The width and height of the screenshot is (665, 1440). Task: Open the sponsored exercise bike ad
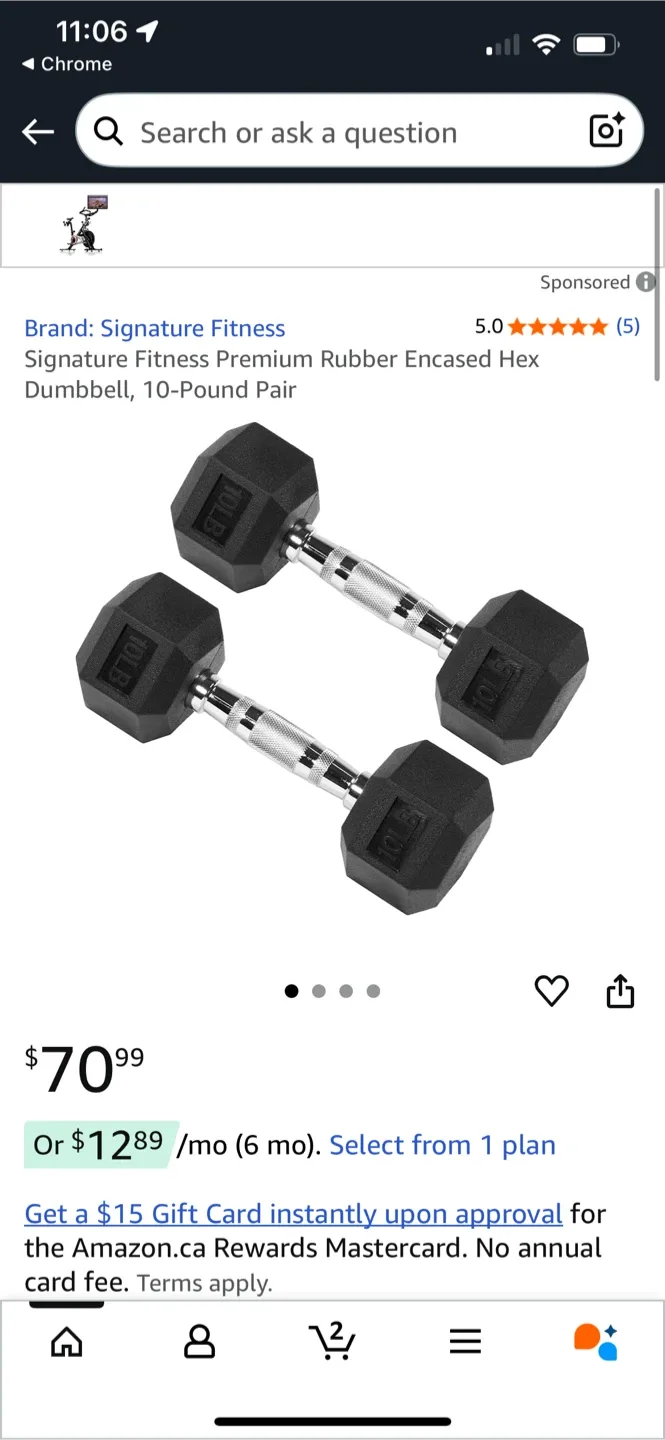84,224
